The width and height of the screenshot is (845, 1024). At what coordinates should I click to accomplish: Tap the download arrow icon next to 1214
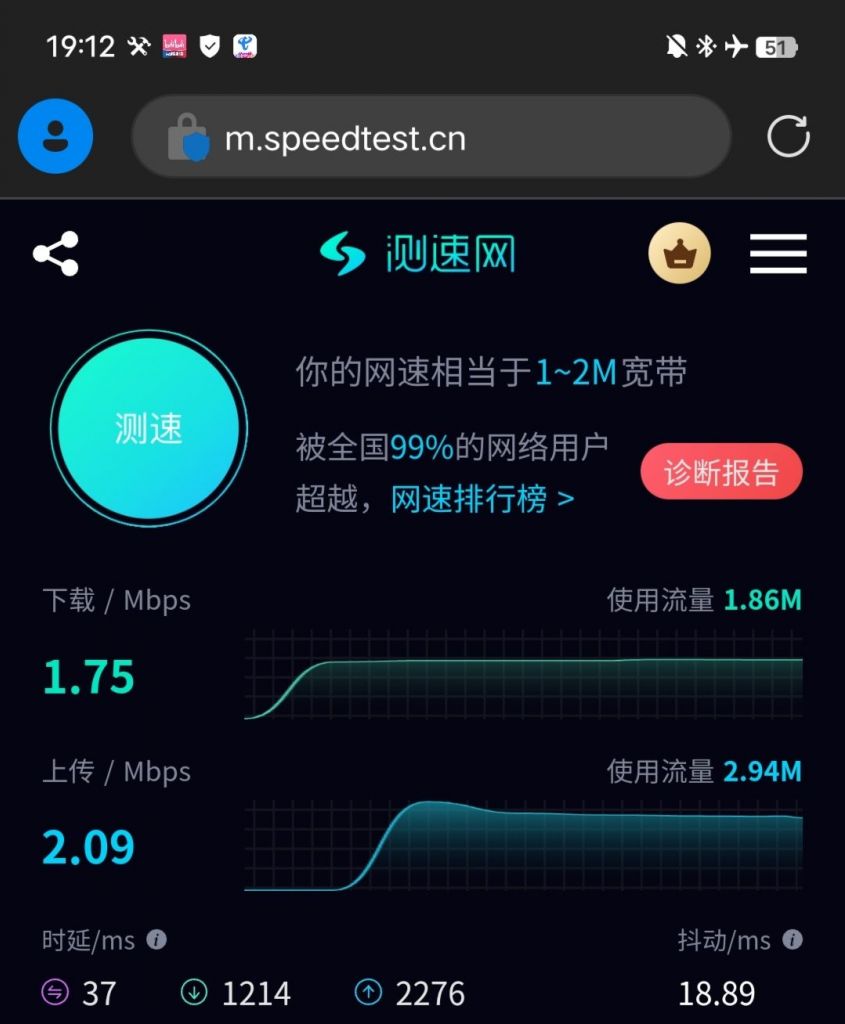[x=193, y=993]
